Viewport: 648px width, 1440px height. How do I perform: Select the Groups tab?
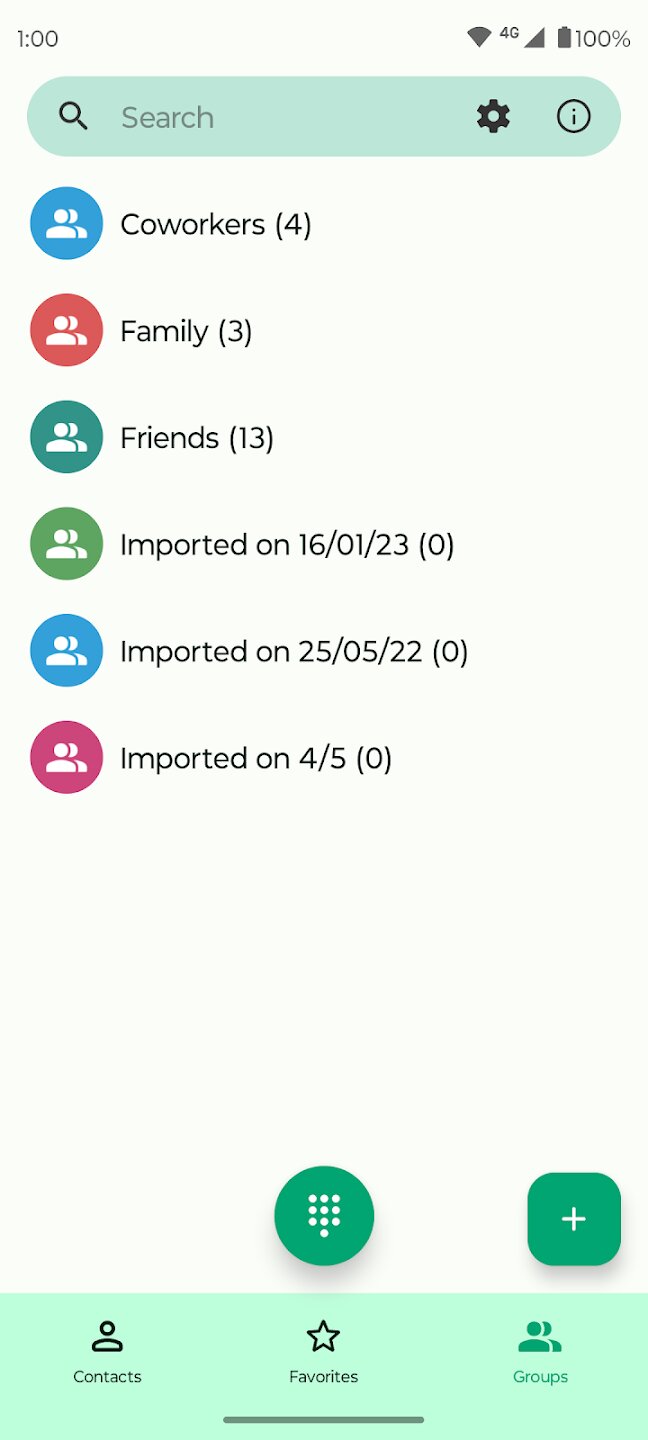(x=540, y=1350)
